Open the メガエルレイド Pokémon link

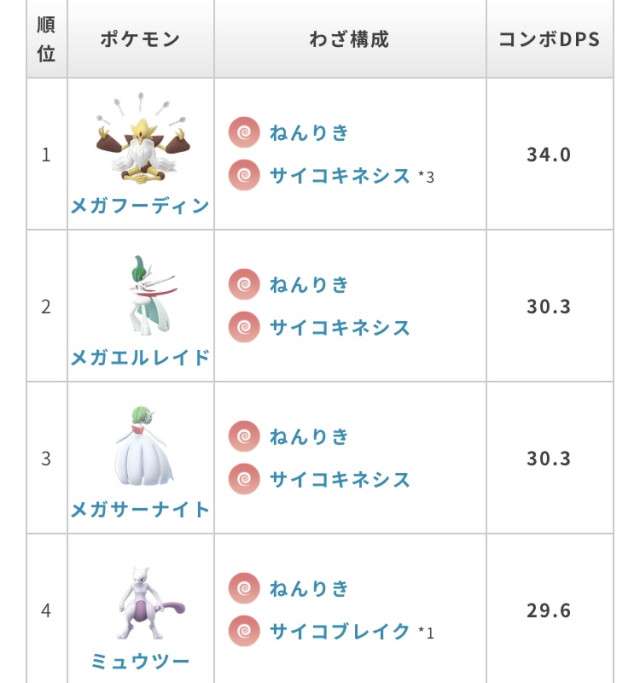(x=140, y=357)
